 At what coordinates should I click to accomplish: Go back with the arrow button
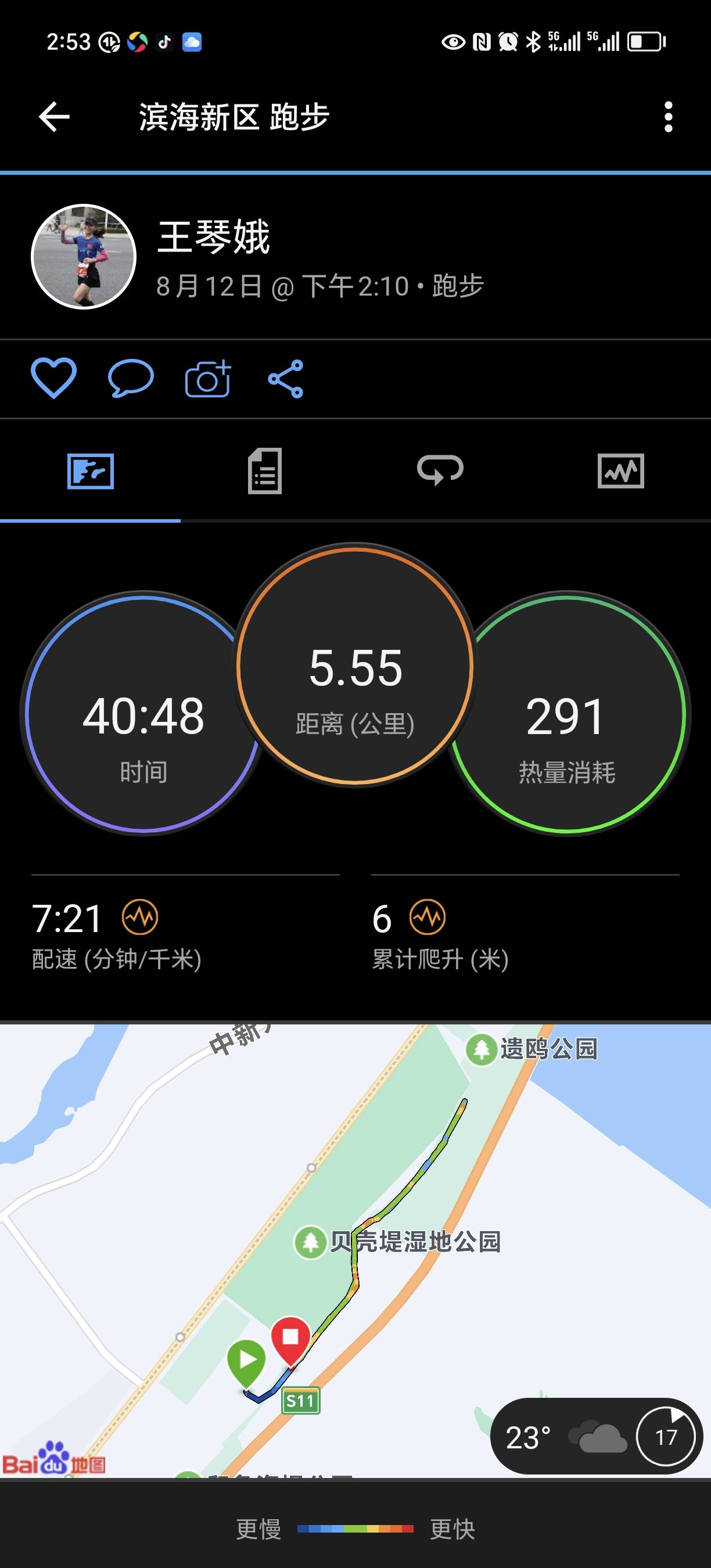53,118
